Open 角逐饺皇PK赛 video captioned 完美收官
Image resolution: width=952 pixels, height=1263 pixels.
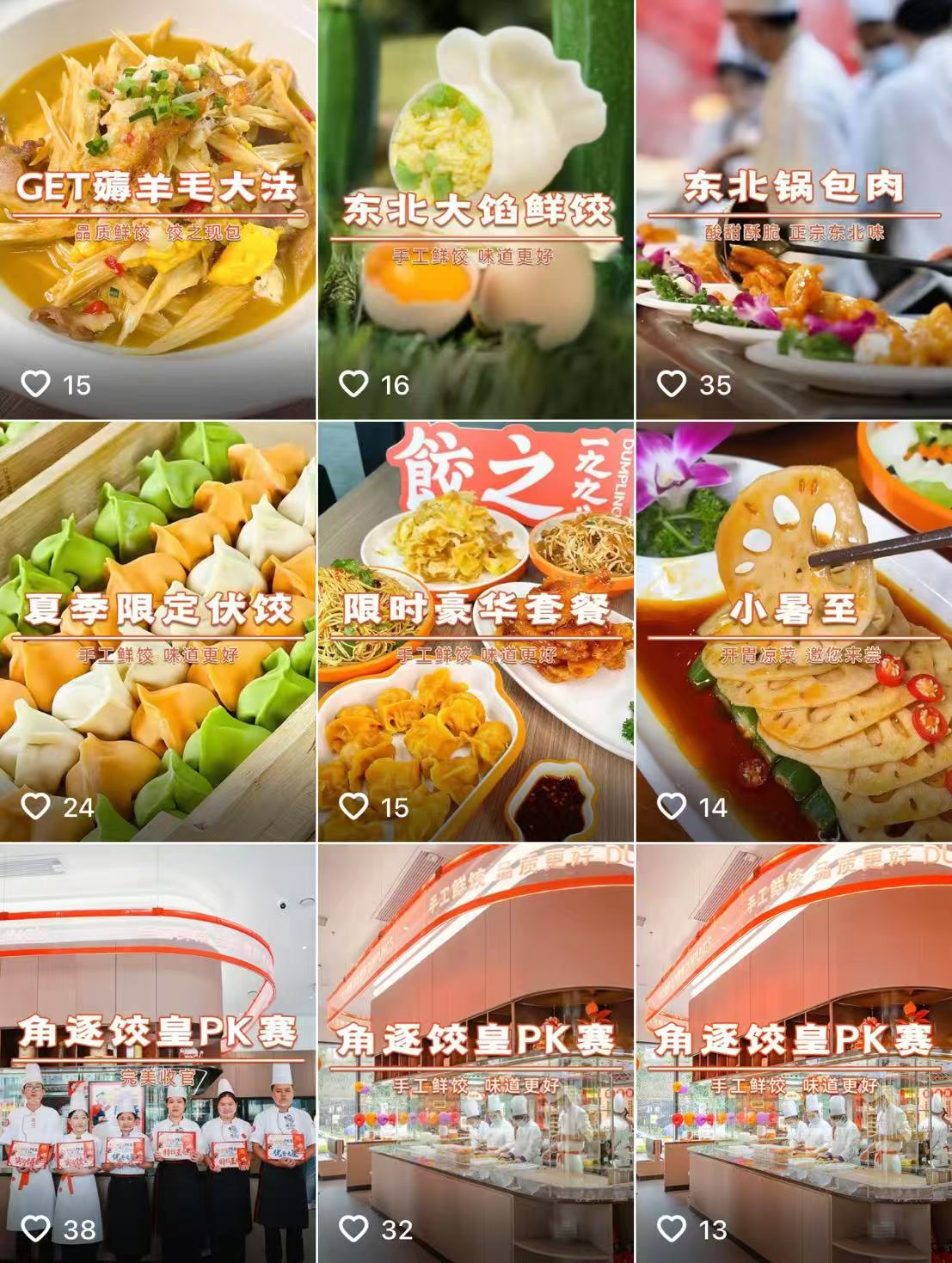tap(157, 1051)
